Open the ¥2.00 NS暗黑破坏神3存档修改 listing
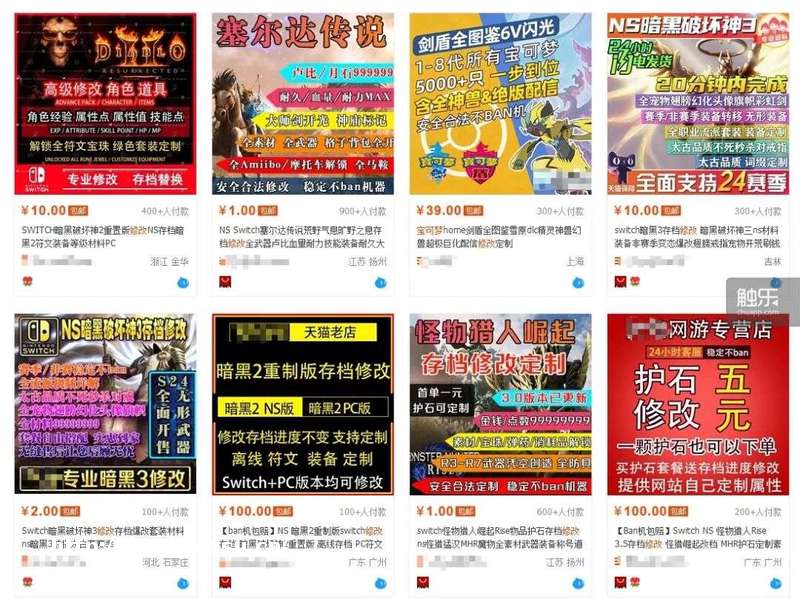The height and width of the screenshot is (605, 800). 105,404
